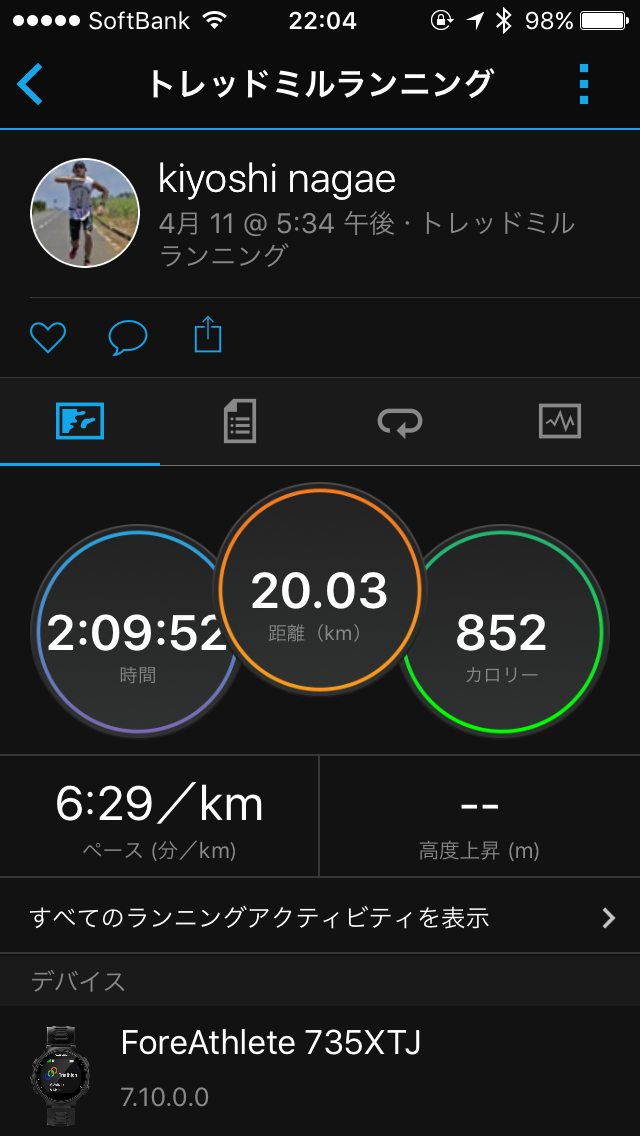Like this treadmill run activity
Screen dimensions: 640x1136
coord(47,337)
